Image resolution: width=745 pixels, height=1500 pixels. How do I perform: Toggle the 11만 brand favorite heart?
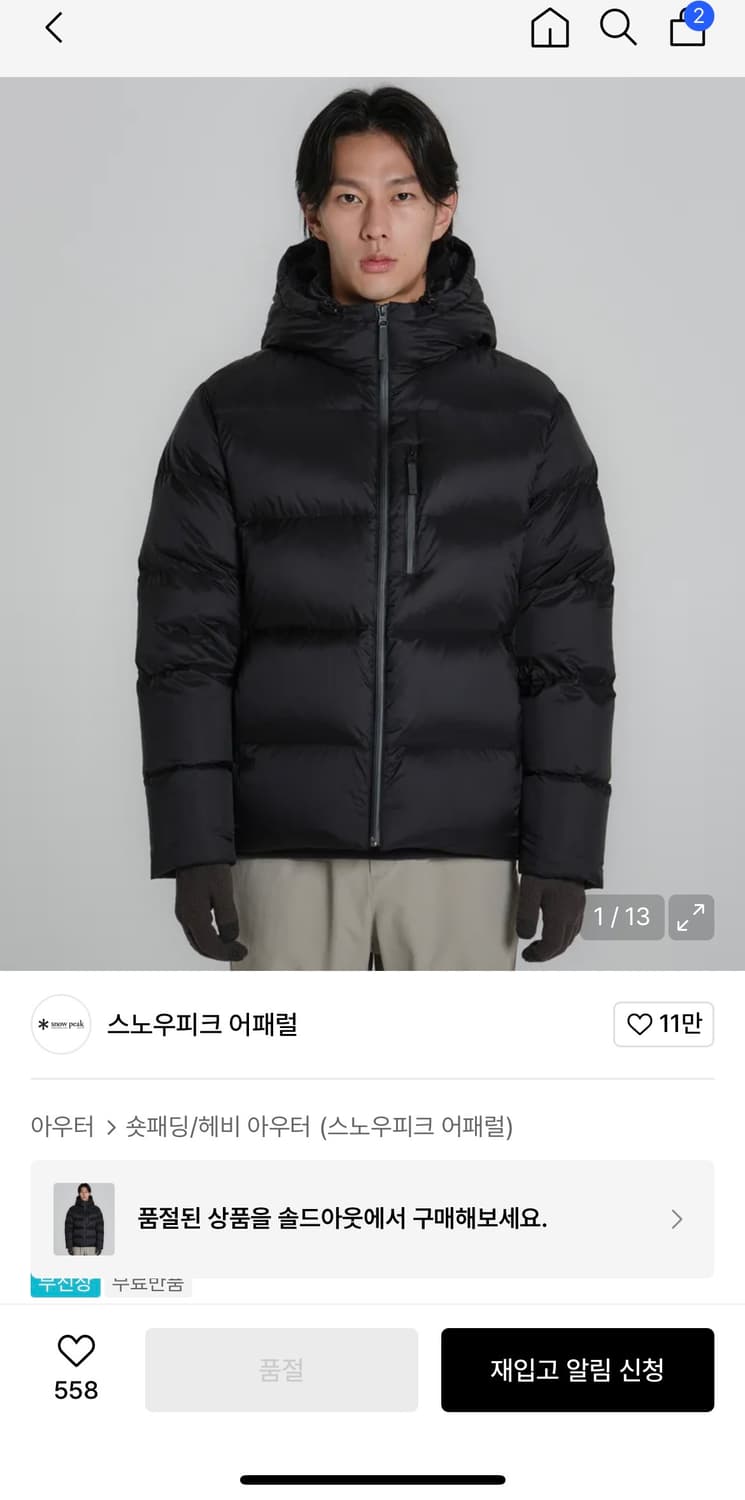click(663, 1025)
